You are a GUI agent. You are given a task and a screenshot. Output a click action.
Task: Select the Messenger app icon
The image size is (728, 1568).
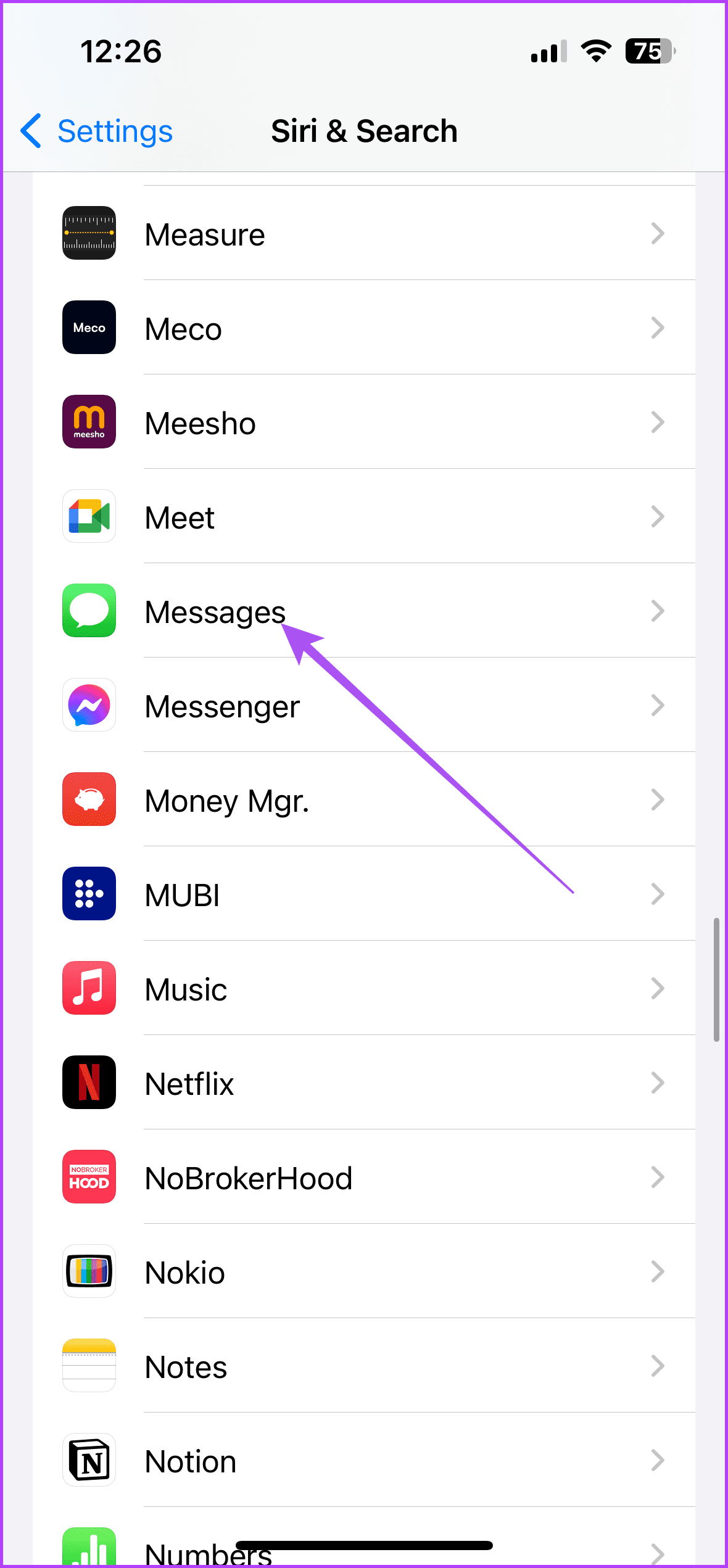point(89,705)
